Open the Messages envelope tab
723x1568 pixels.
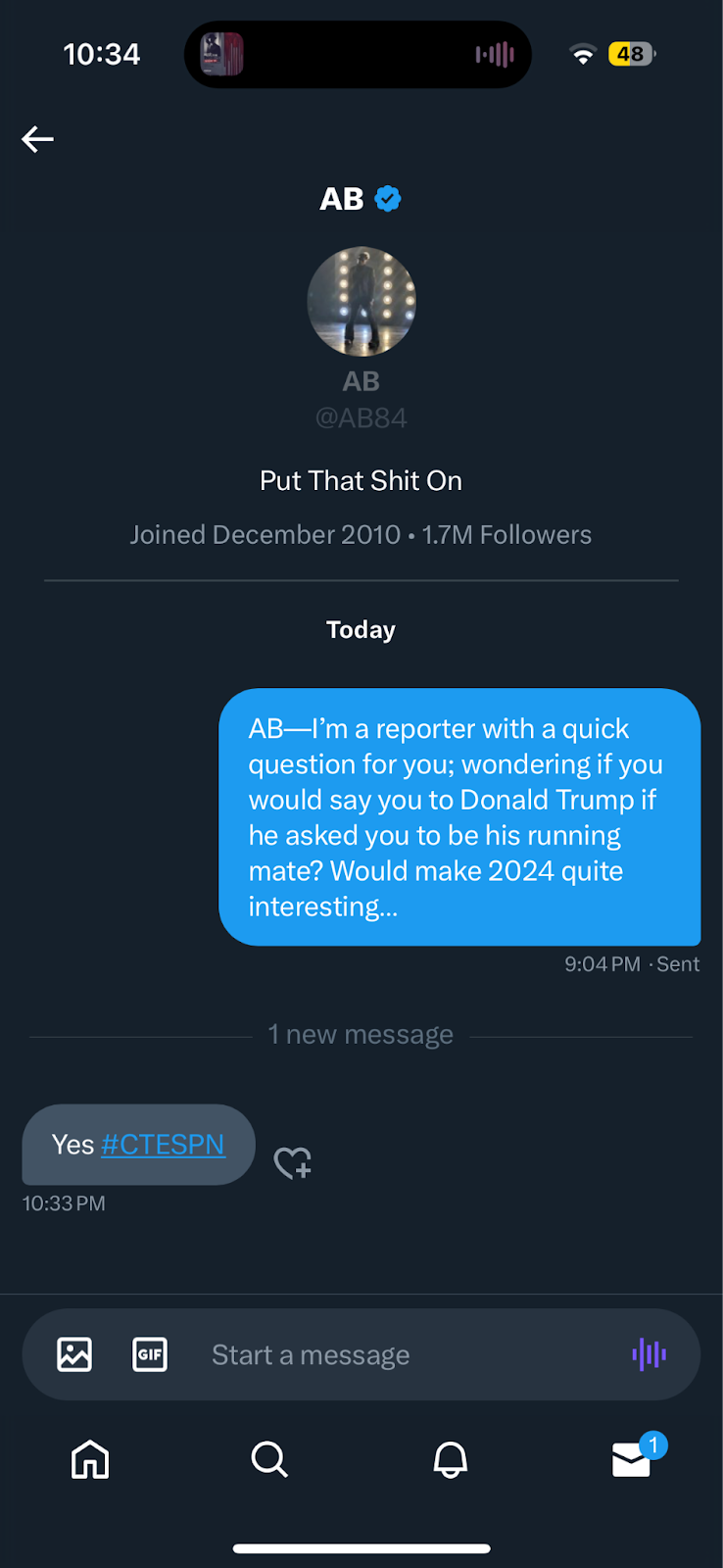pos(634,1457)
